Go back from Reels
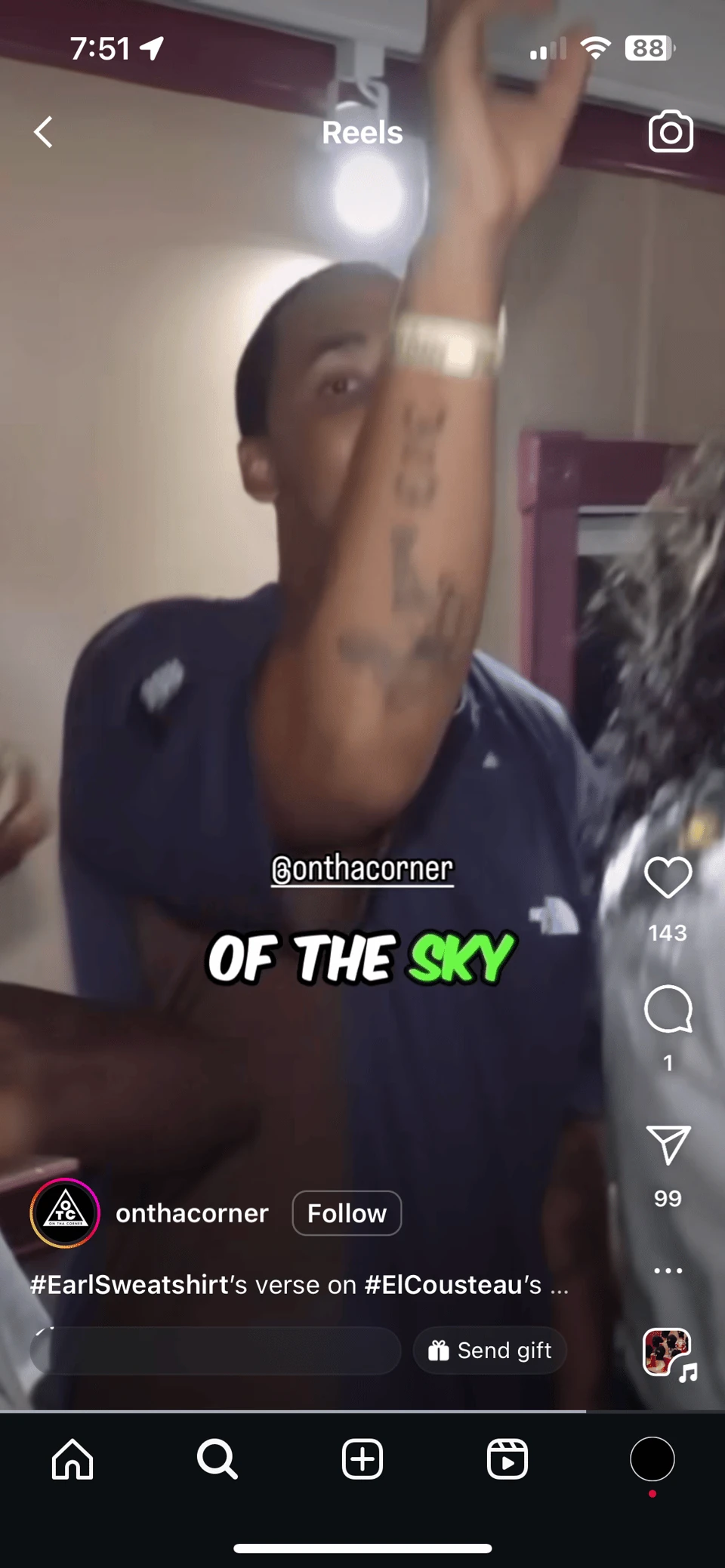 click(x=44, y=132)
